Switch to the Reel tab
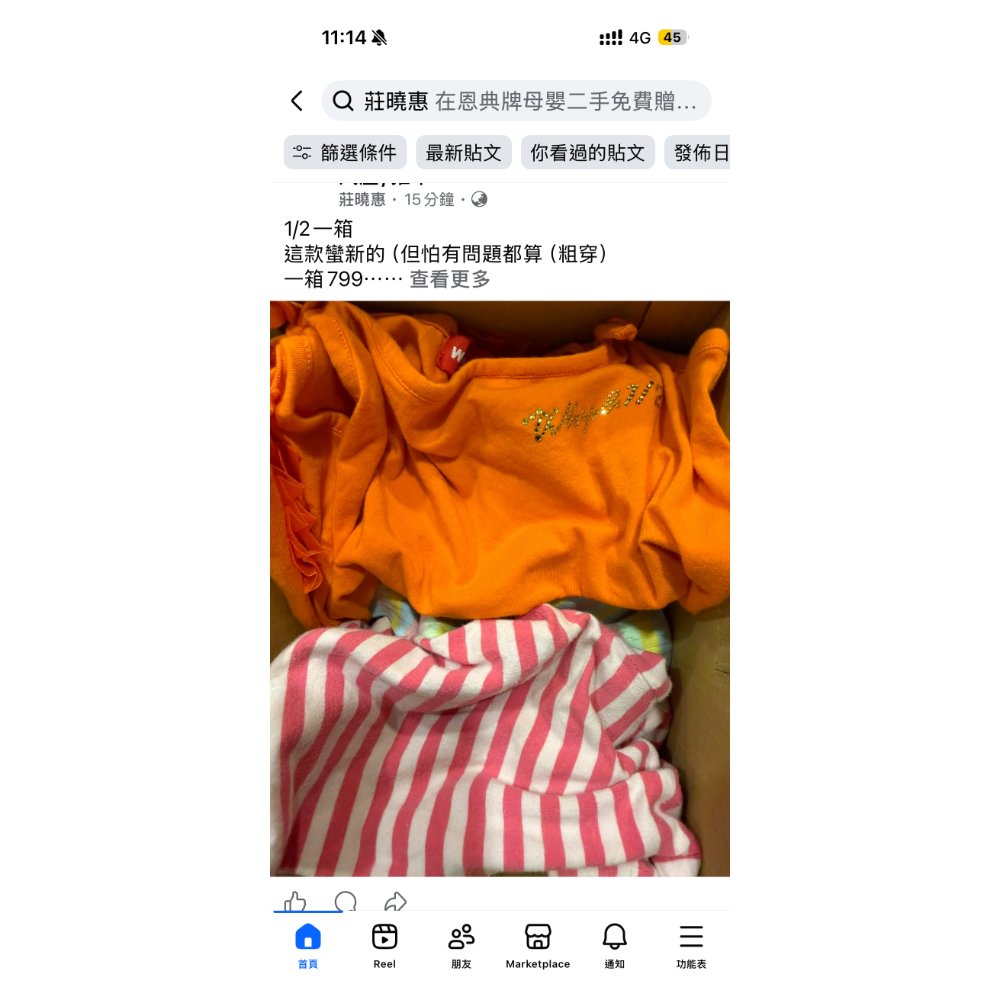Viewport: 1000px width, 1000px height. [384, 945]
